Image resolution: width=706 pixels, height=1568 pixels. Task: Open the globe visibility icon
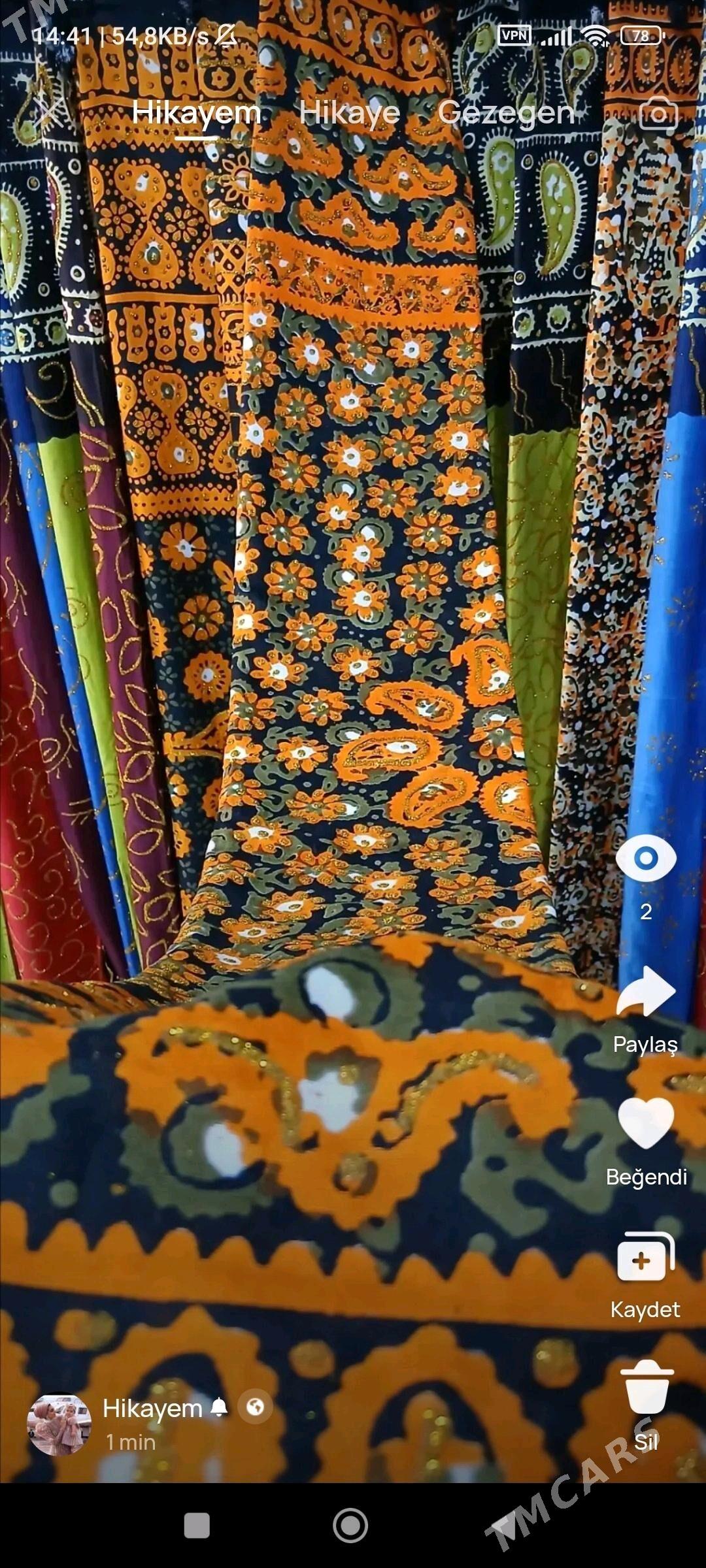click(x=255, y=1407)
